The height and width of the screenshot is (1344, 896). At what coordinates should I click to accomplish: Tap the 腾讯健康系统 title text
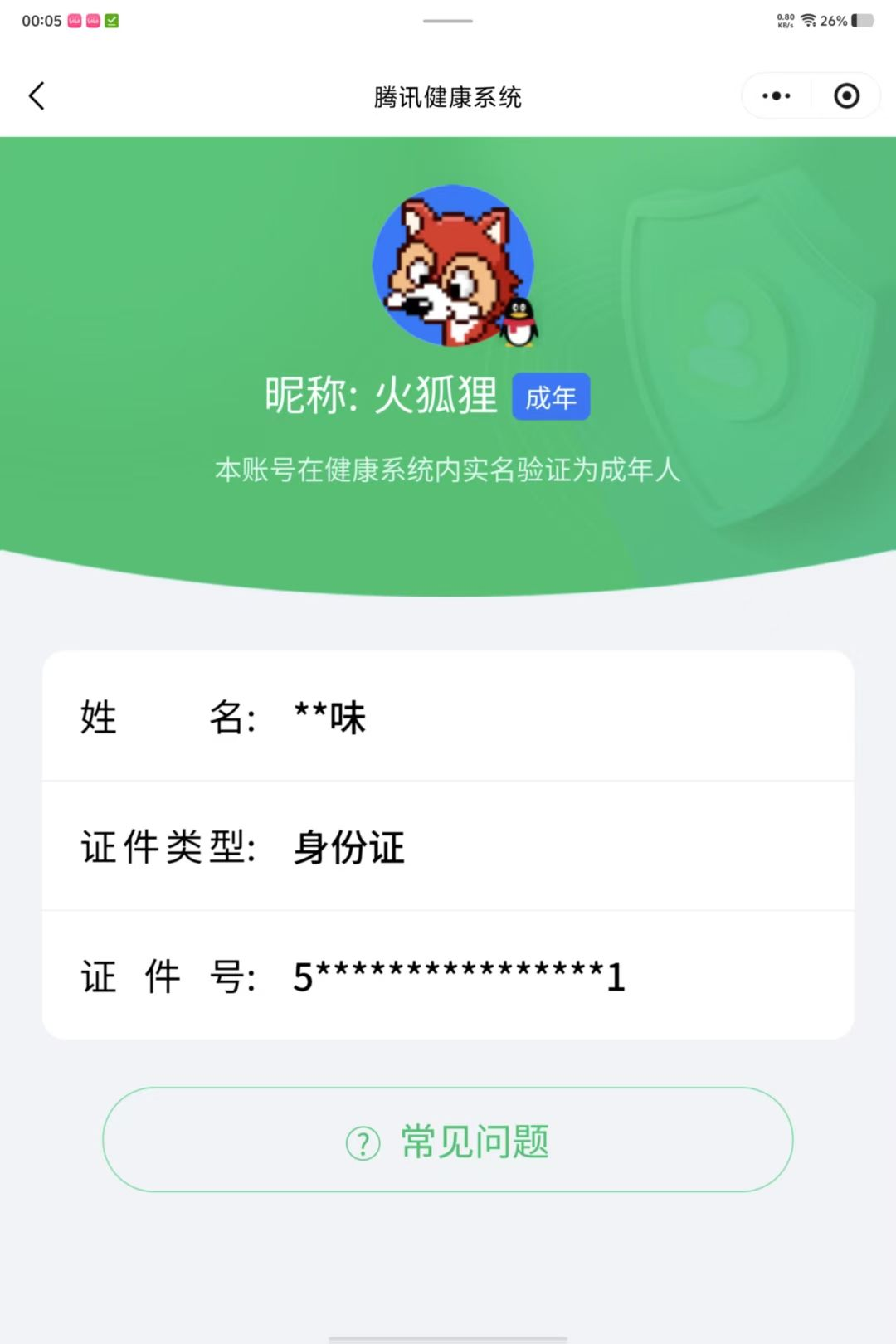click(448, 96)
